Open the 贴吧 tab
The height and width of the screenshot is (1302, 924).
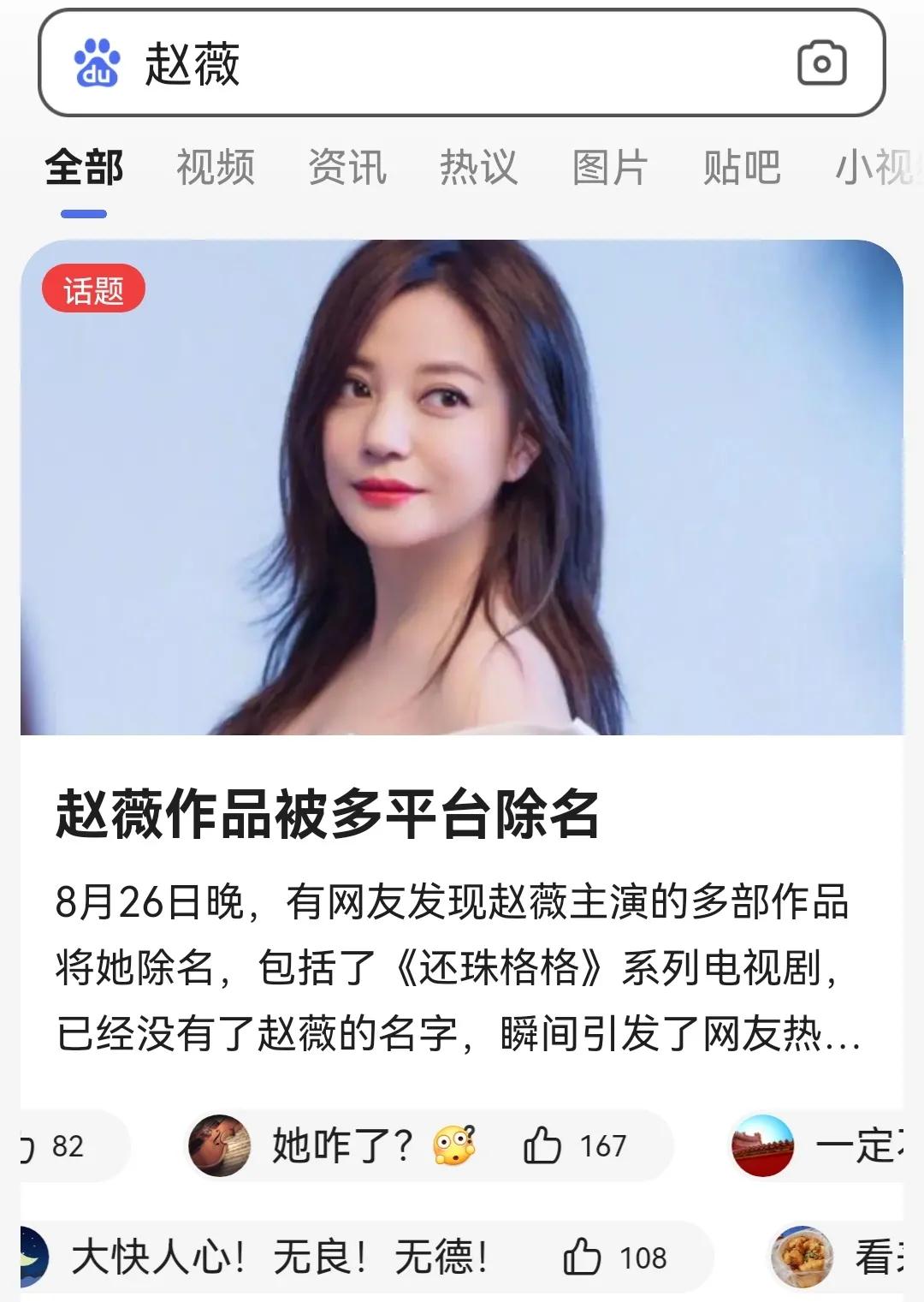(743, 168)
